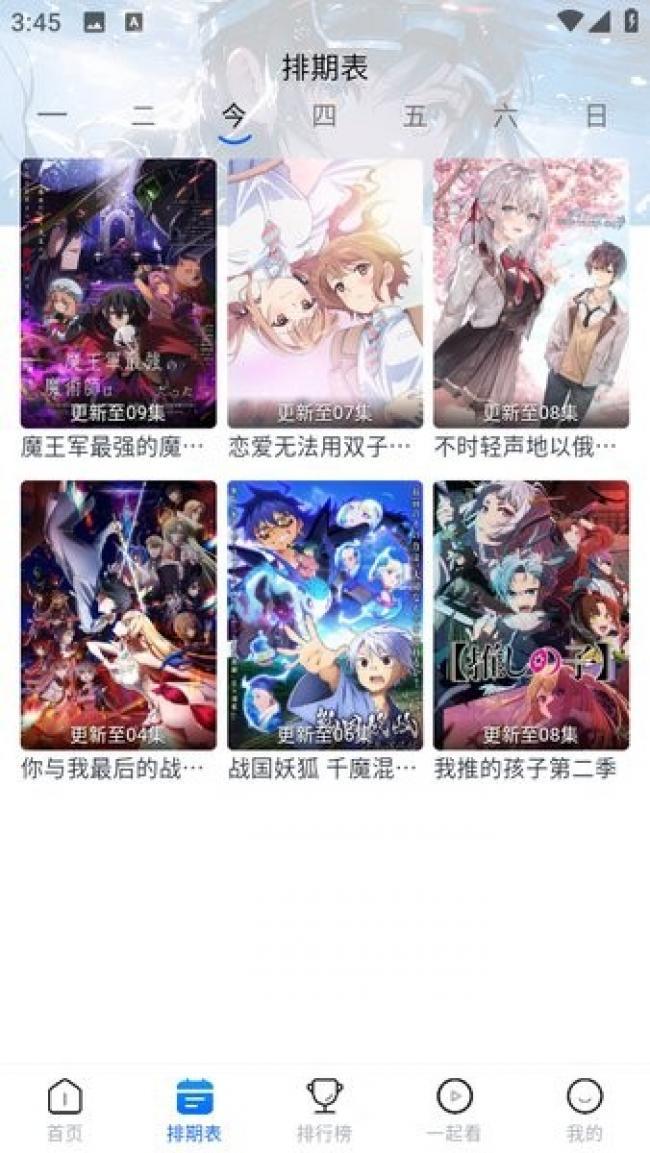Switch to the 日 (Sunday) schedule tab
Viewport: 650px width, 1153px height.
point(596,116)
